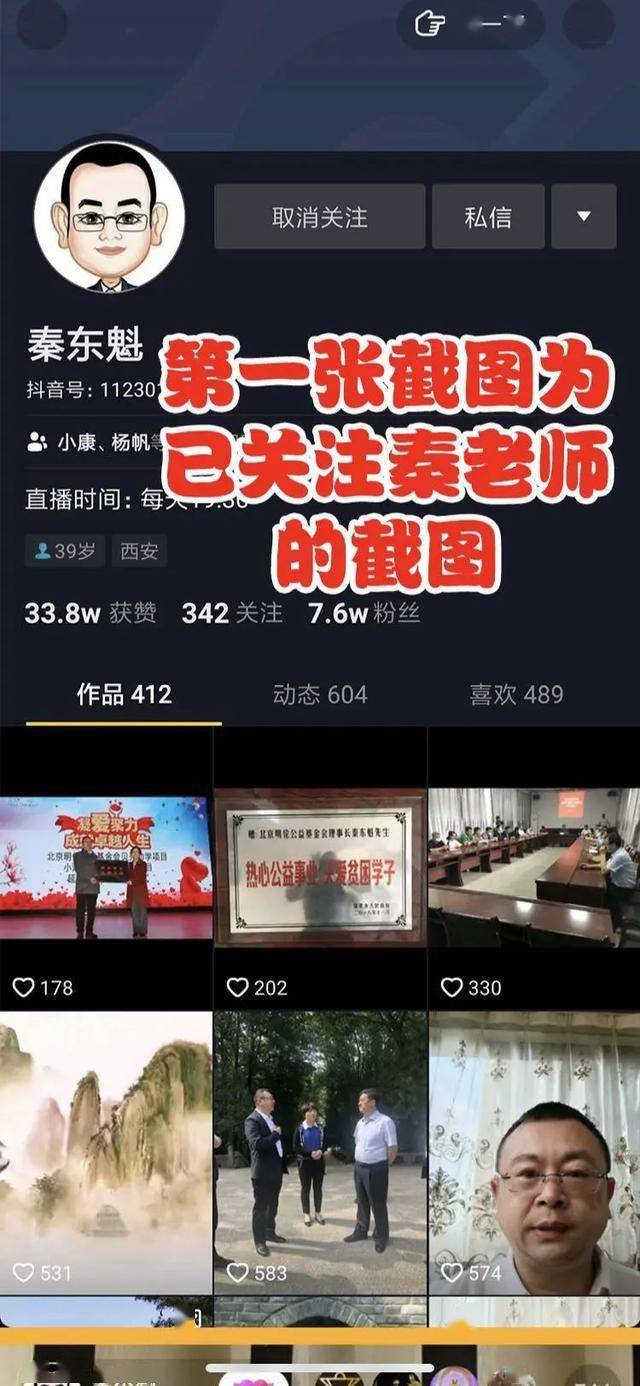Viewport: 640px width, 1386px height.
Task: Play the meeting room video with 330 likes
Action: pyautogui.click(x=534, y=866)
